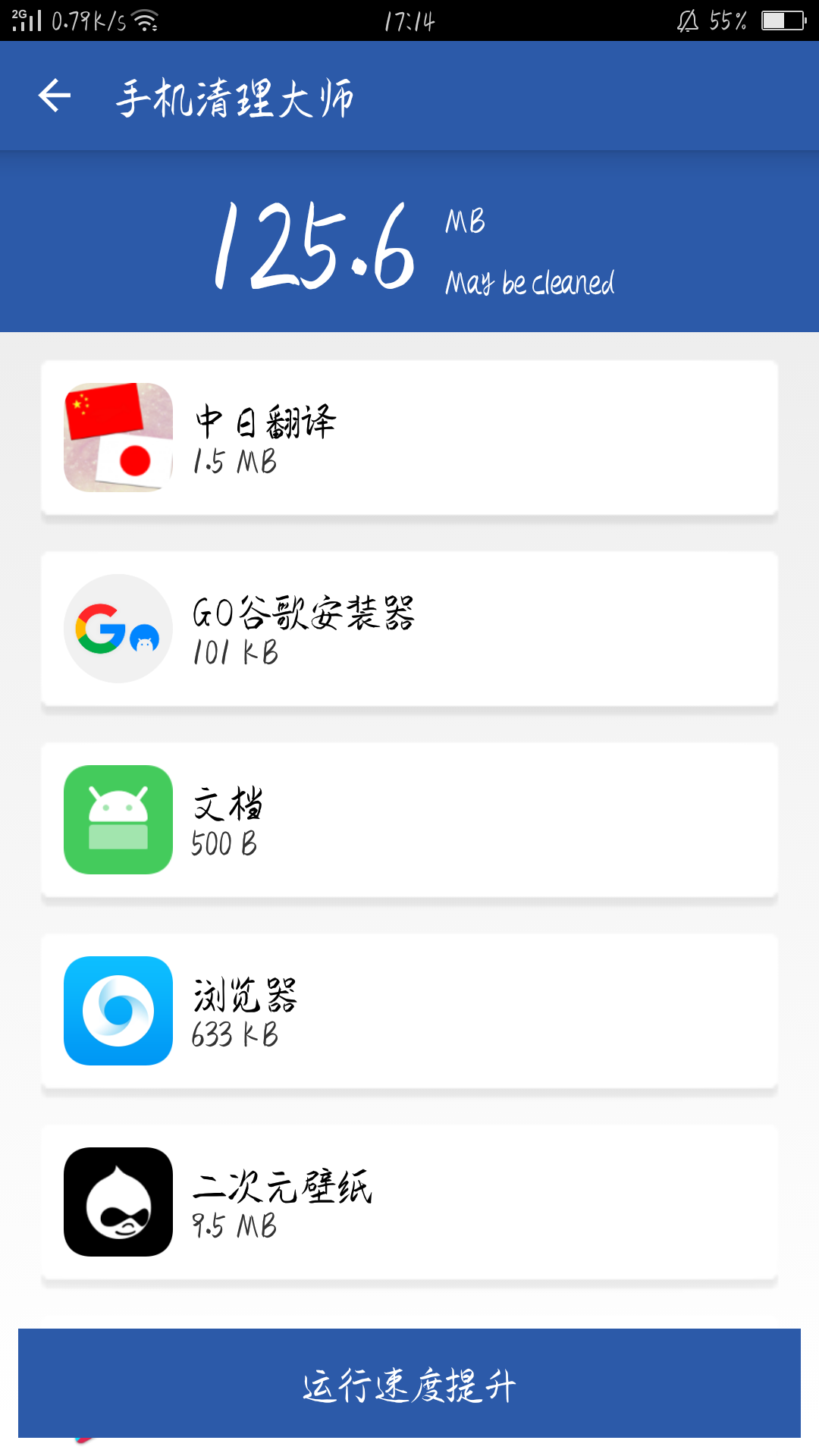Image resolution: width=819 pixels, height=1456 pixels.
Task: Open the 中日翻译 app entry
Action: tap(409, 438)
